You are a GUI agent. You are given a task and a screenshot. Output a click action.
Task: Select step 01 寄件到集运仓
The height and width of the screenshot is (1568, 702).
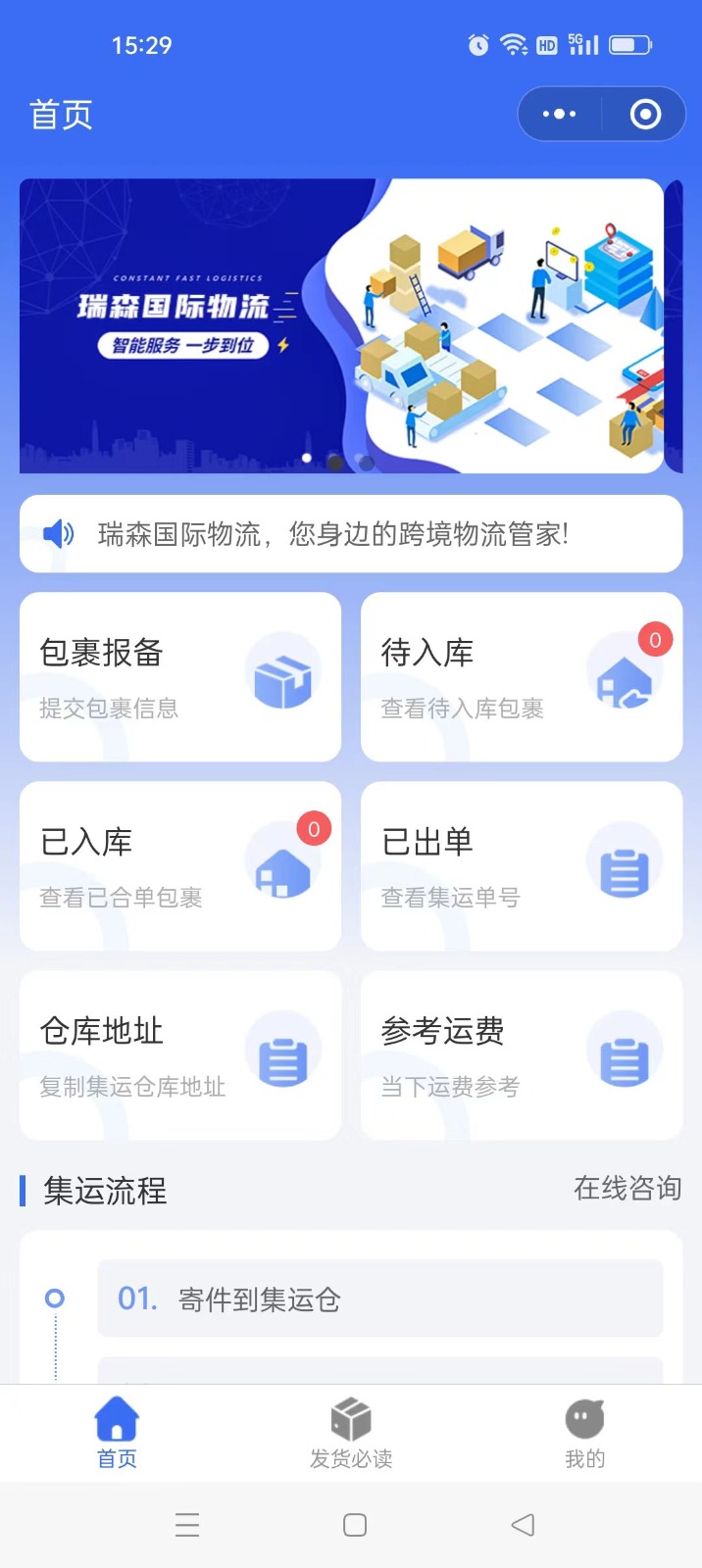pos(380,1298)
